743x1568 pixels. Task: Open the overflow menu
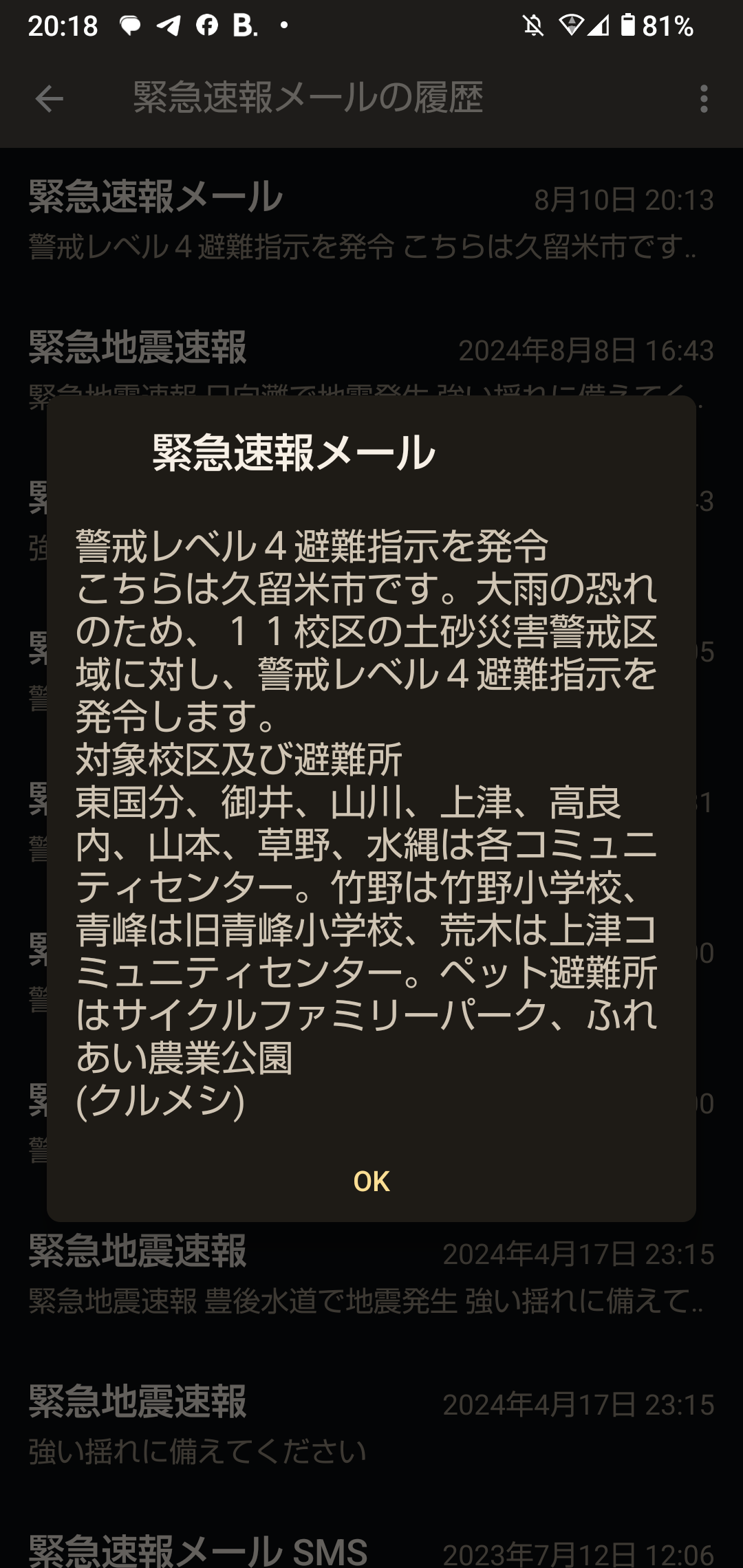[x=703, y=99]
